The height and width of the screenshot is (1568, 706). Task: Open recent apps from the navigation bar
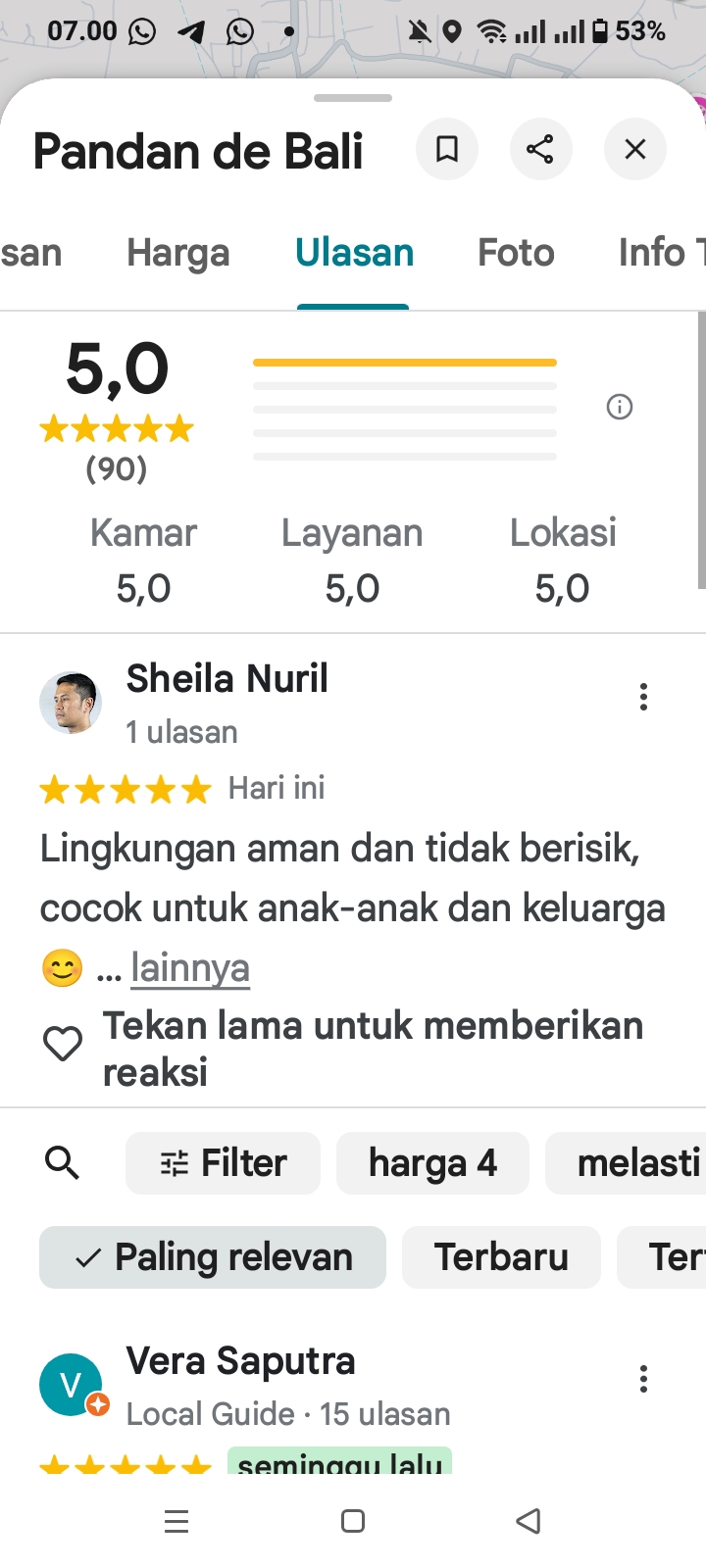176,1521
